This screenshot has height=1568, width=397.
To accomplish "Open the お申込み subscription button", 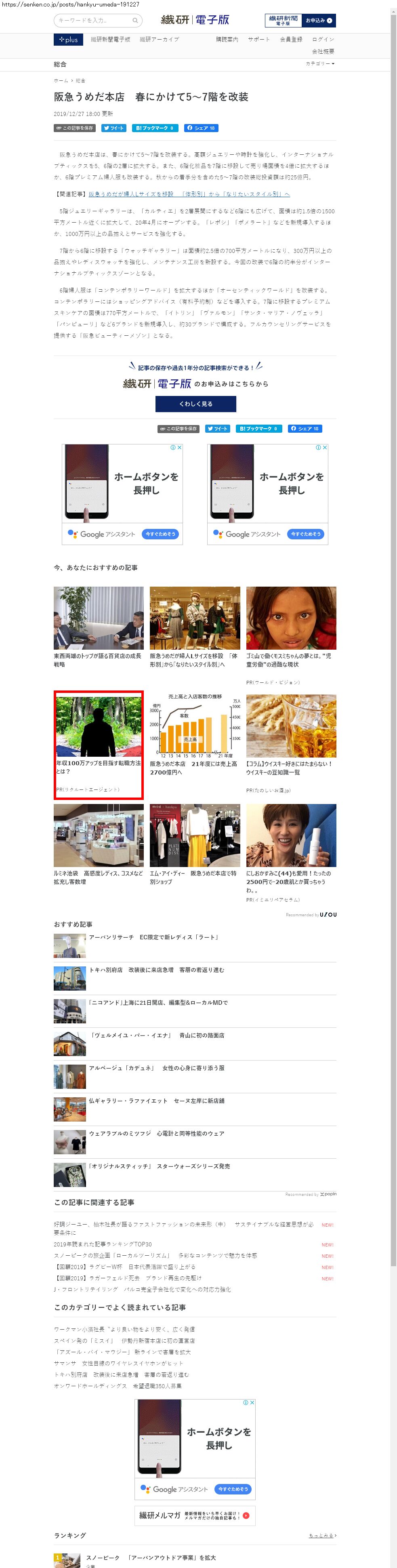I will point(319,21).
